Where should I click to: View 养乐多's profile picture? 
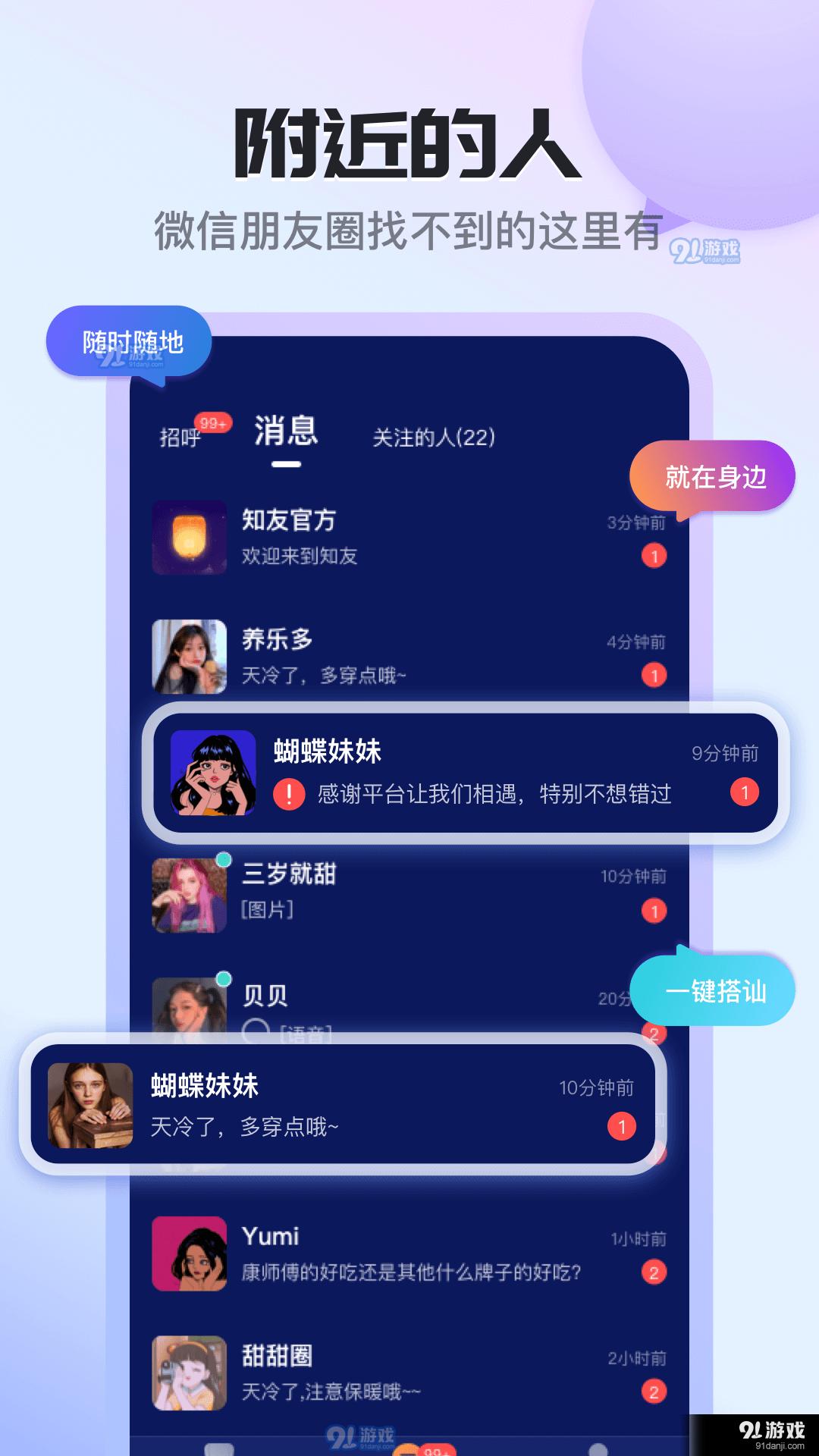(189, 657)
